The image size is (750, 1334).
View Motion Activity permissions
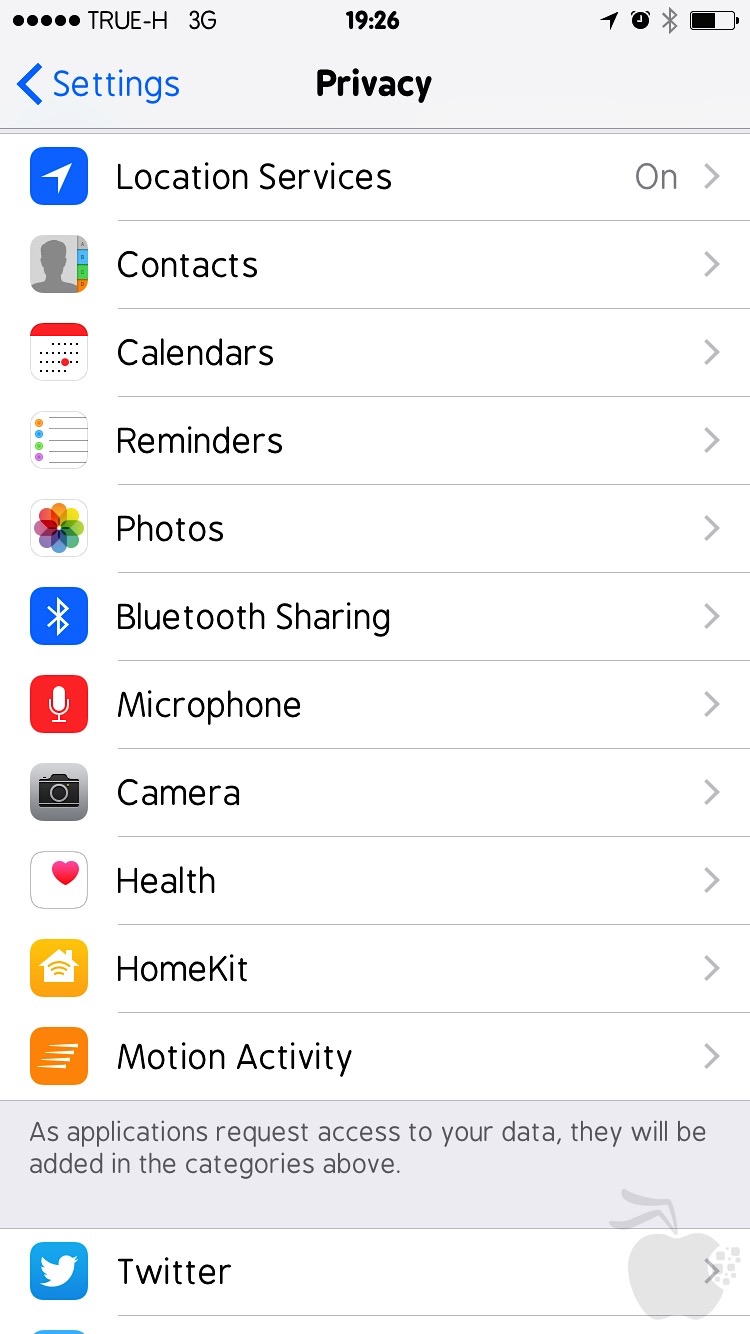375,1057
